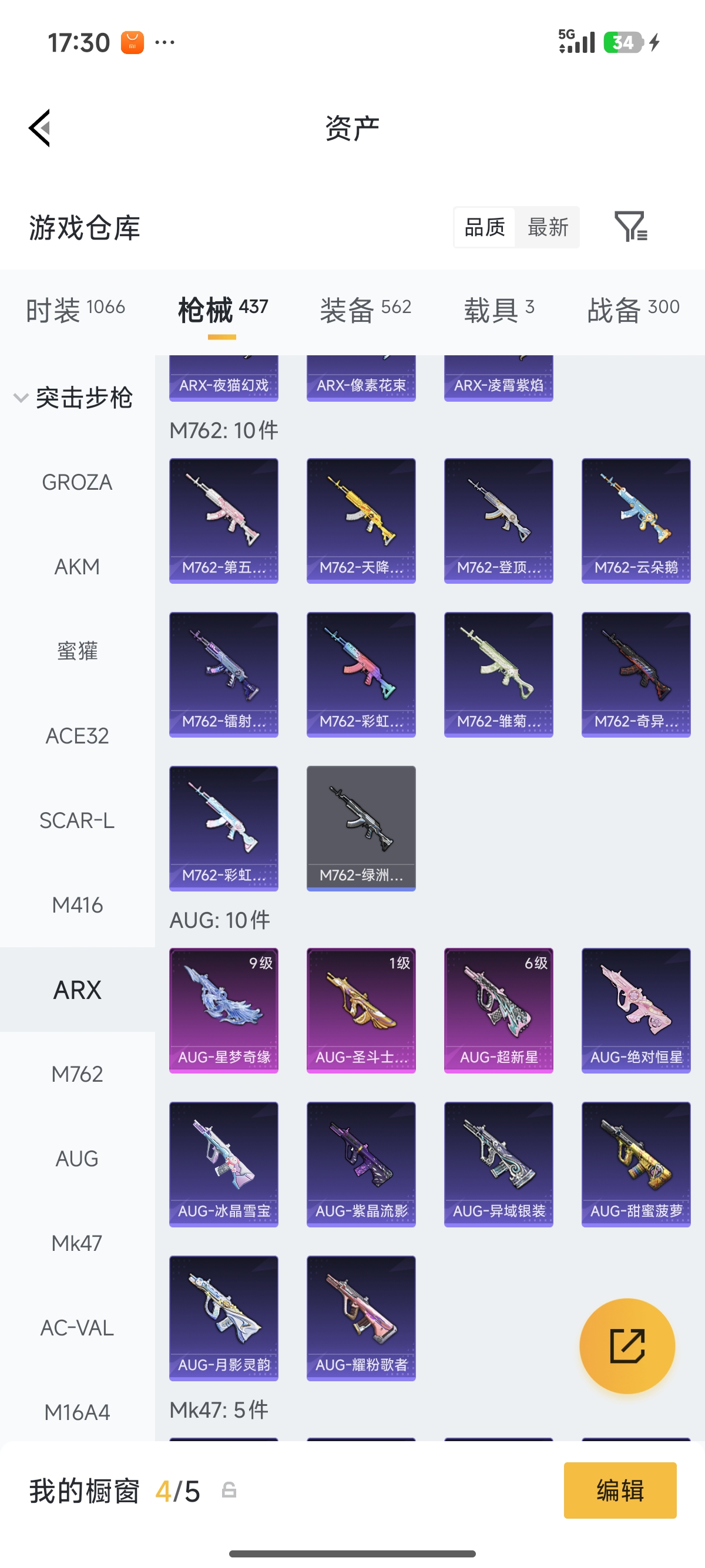View the AUG-耀粉歌者 skin
The width and height of the screenshot is (705, 1568).
361,1318
